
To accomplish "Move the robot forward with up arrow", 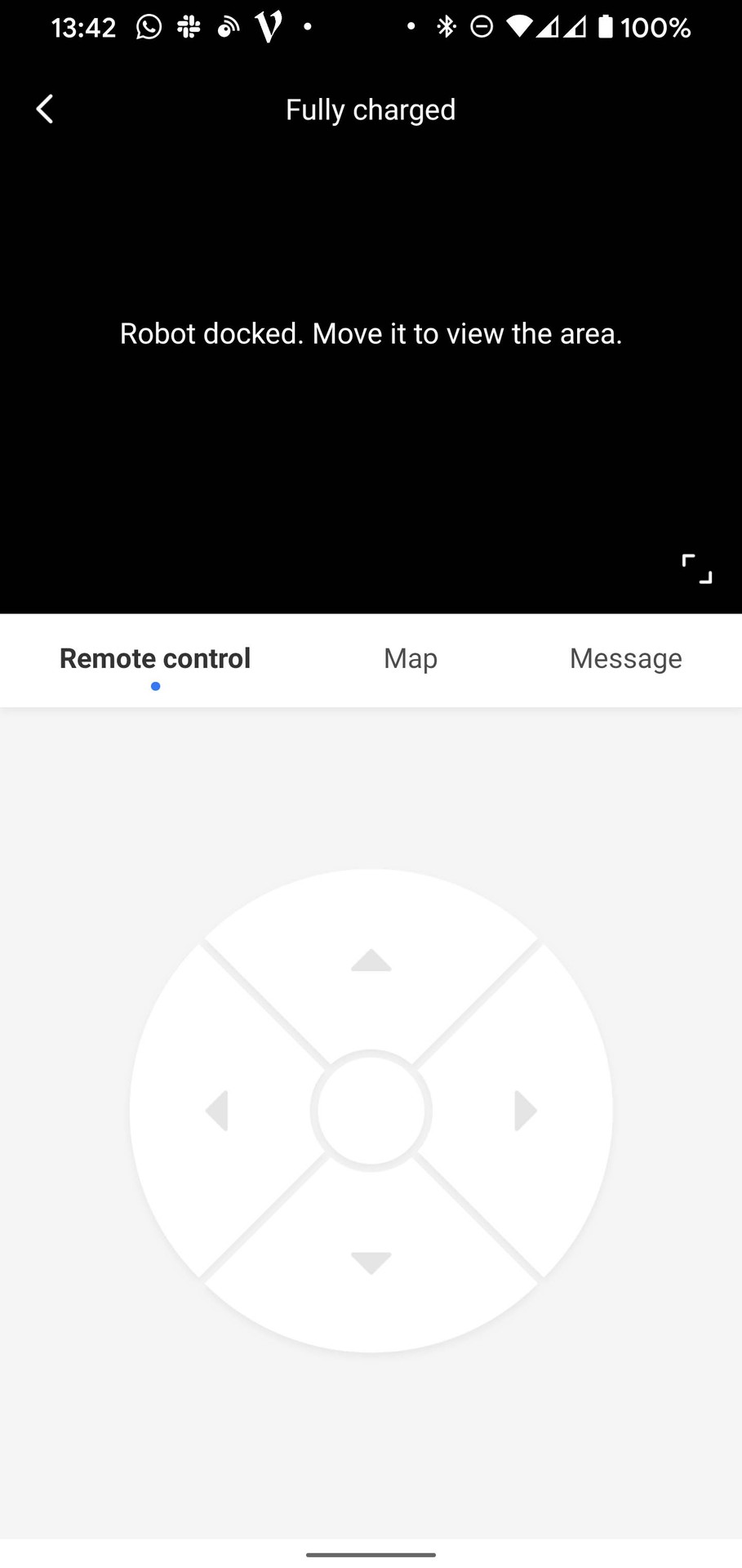I will pos(371,960).
